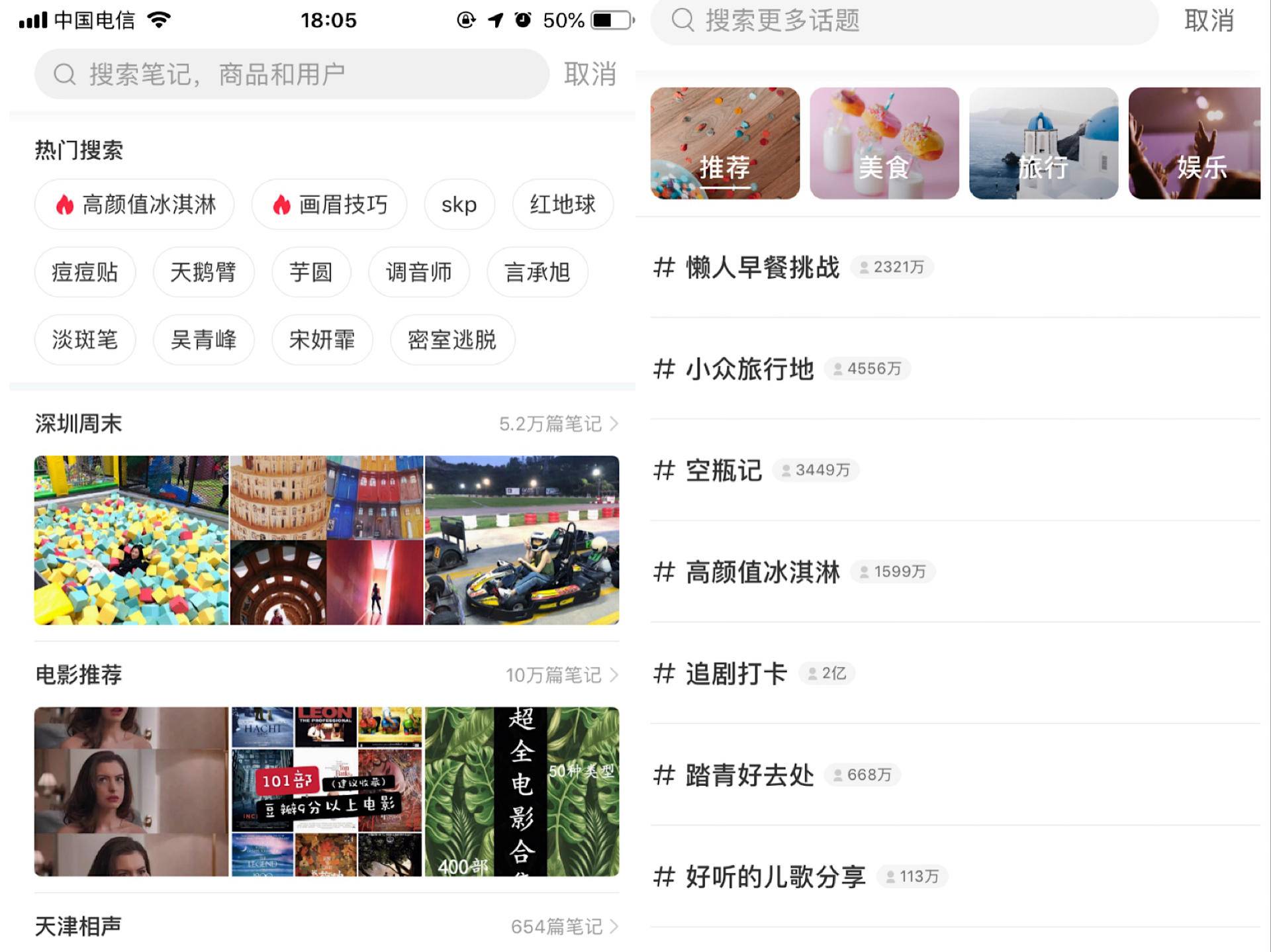Image resolution: width=1271 pixels, height=952 pixels.
Task: Switch to the 娱乐 topic category
Action: pos(1195,143)
